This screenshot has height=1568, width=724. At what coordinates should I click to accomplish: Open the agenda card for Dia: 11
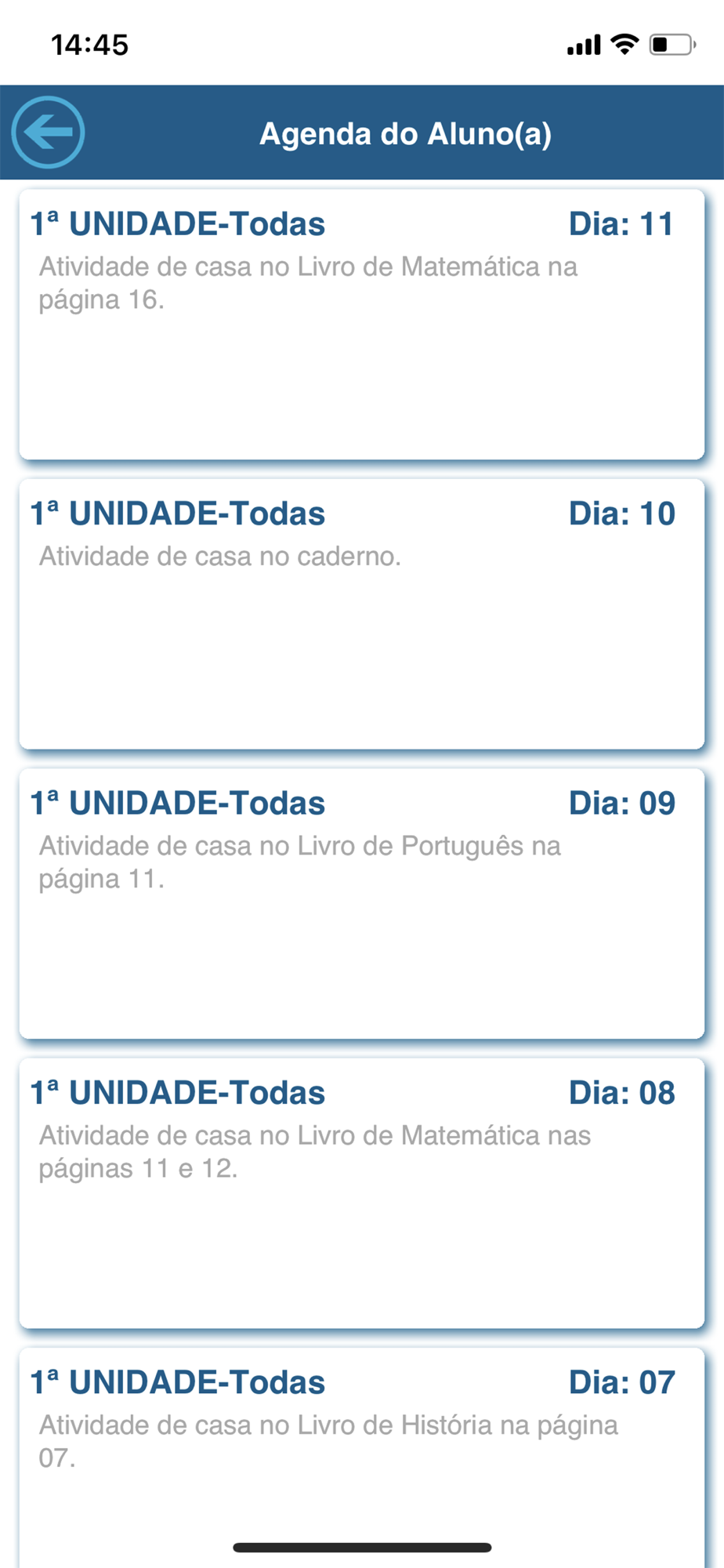pyautogui.click(x=361, y=325)
